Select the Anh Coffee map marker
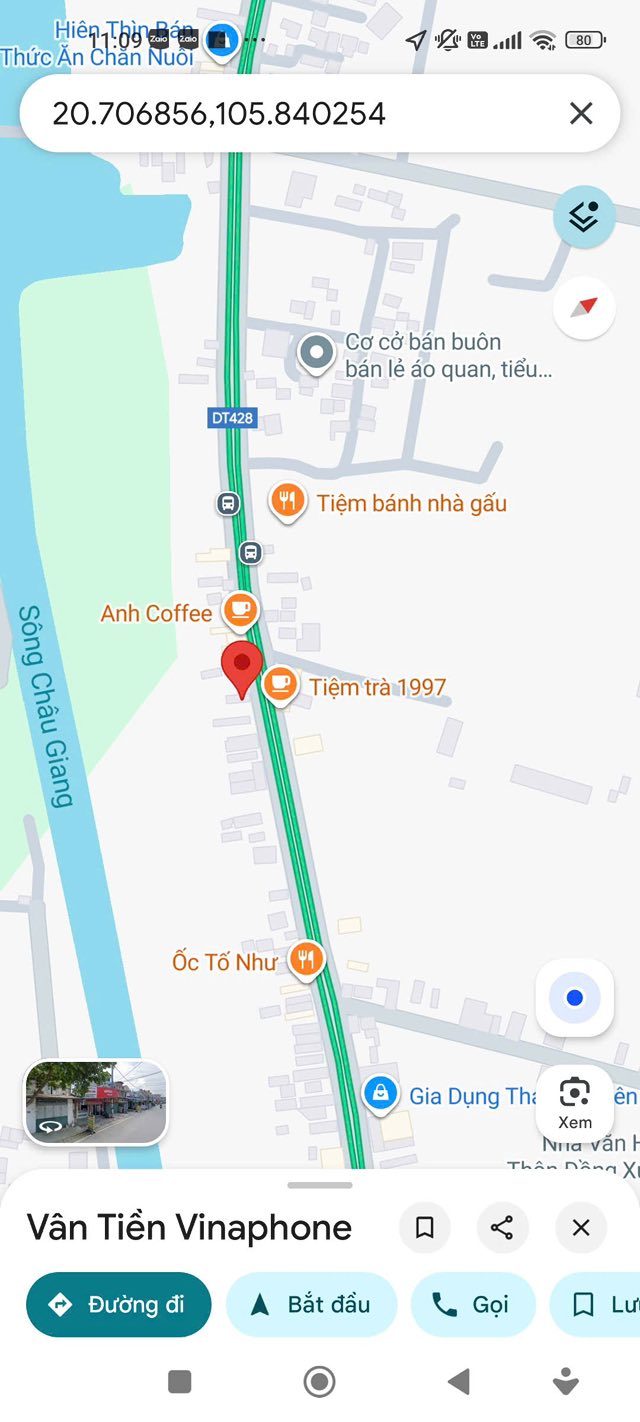The width and height of the screenshot is (640, 1422). (240, 609)
